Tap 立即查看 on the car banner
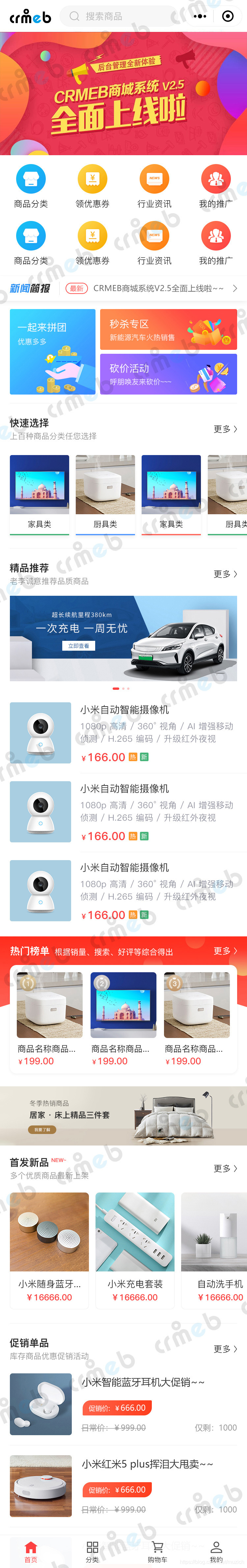 79,646
